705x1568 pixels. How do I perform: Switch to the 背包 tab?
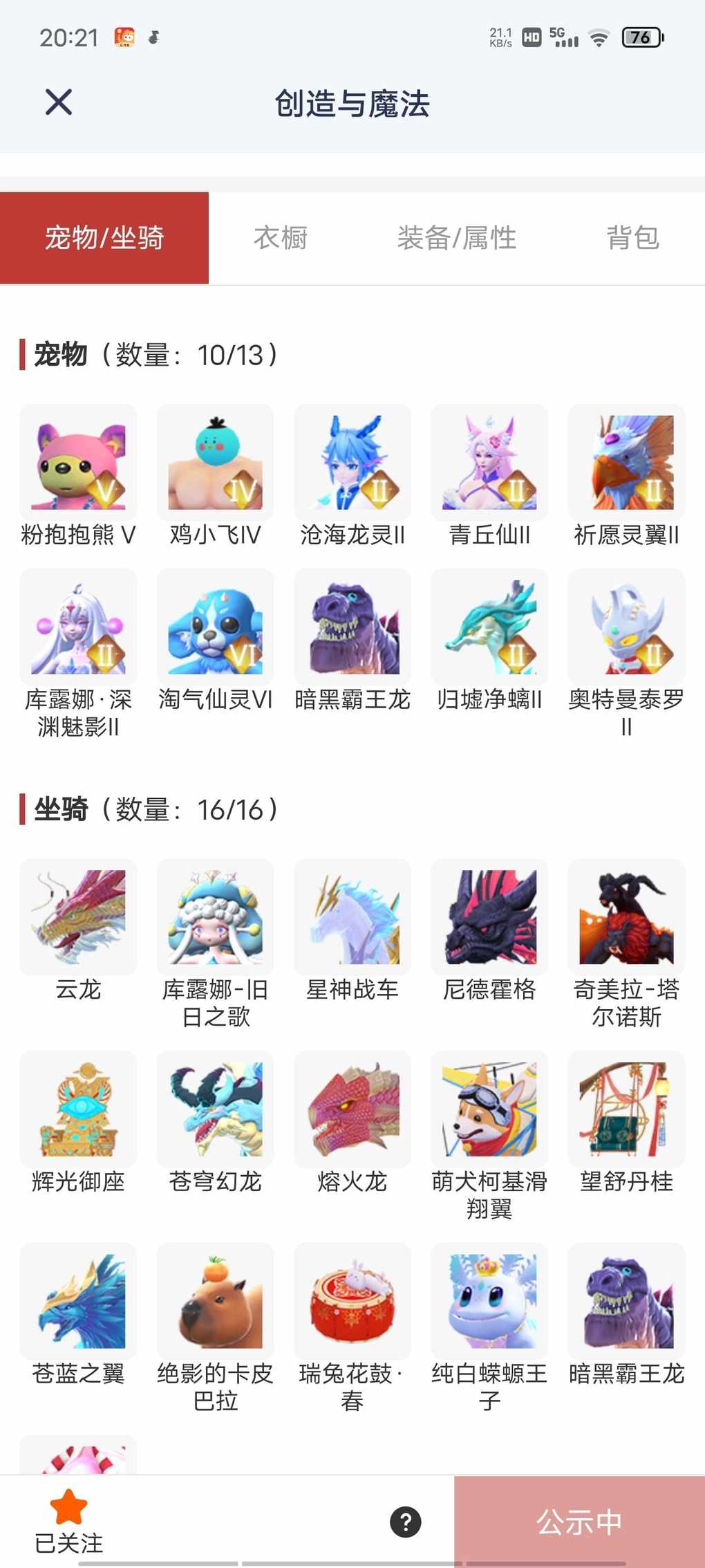pos(632,238)
